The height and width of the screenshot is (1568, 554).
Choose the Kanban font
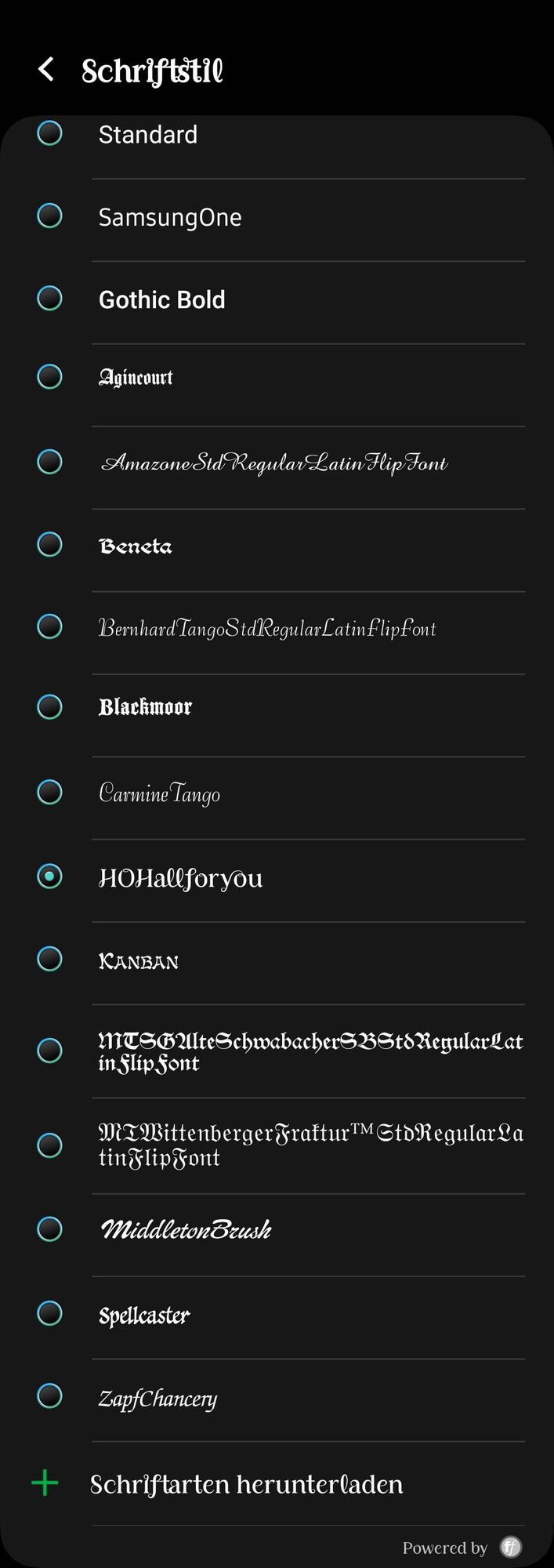[139, 960]
